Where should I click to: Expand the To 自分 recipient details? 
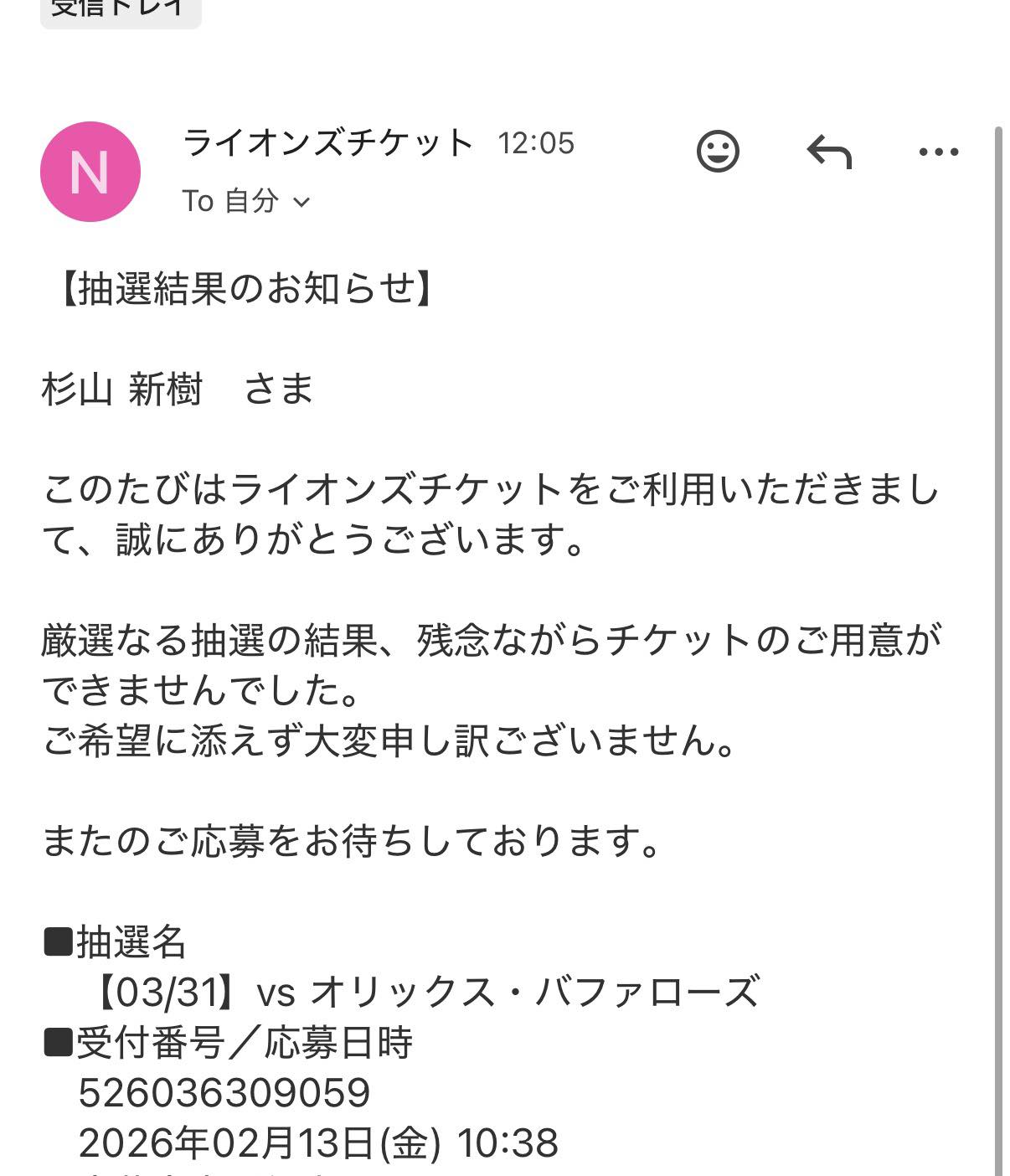coord(246,201)
